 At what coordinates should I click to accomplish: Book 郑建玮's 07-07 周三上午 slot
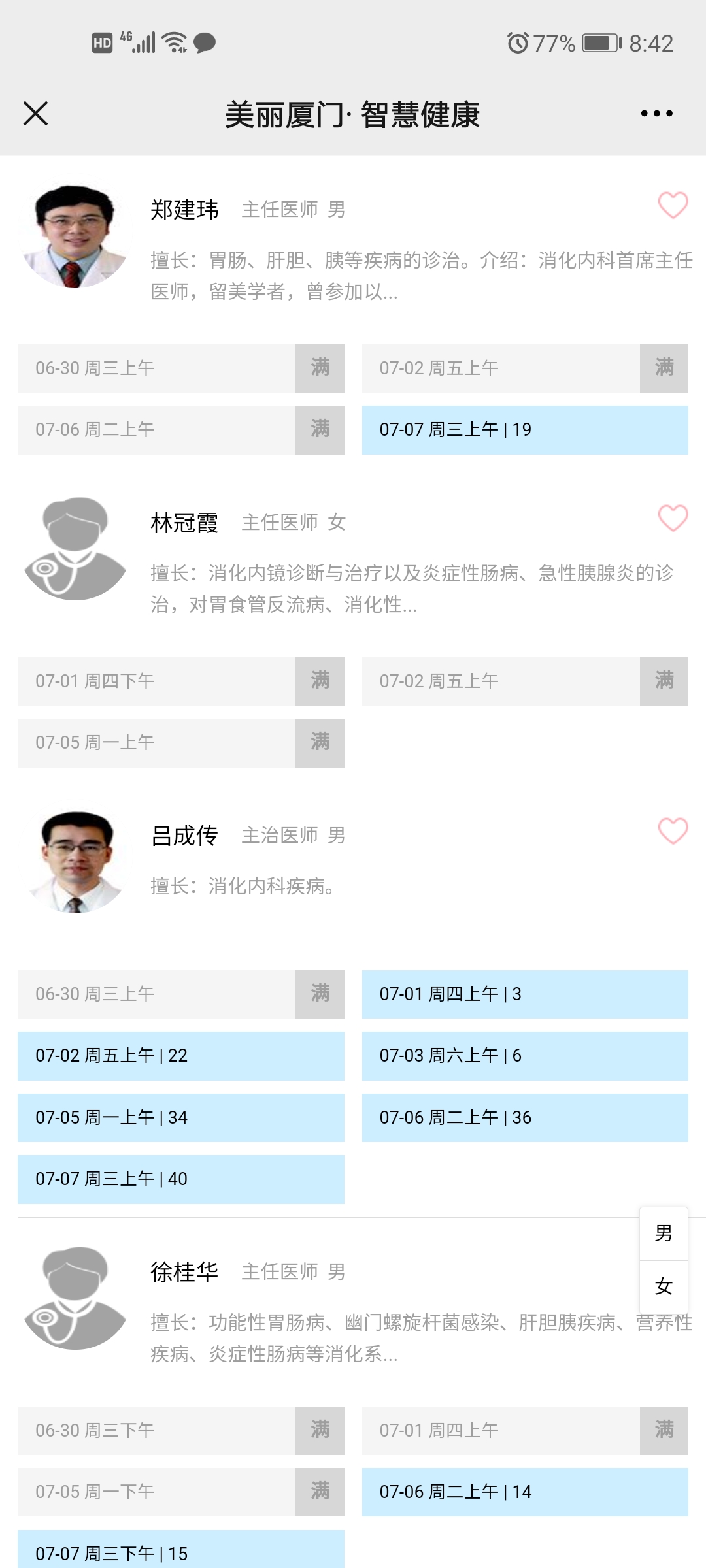pyautogui.click(x=525, y=430)
